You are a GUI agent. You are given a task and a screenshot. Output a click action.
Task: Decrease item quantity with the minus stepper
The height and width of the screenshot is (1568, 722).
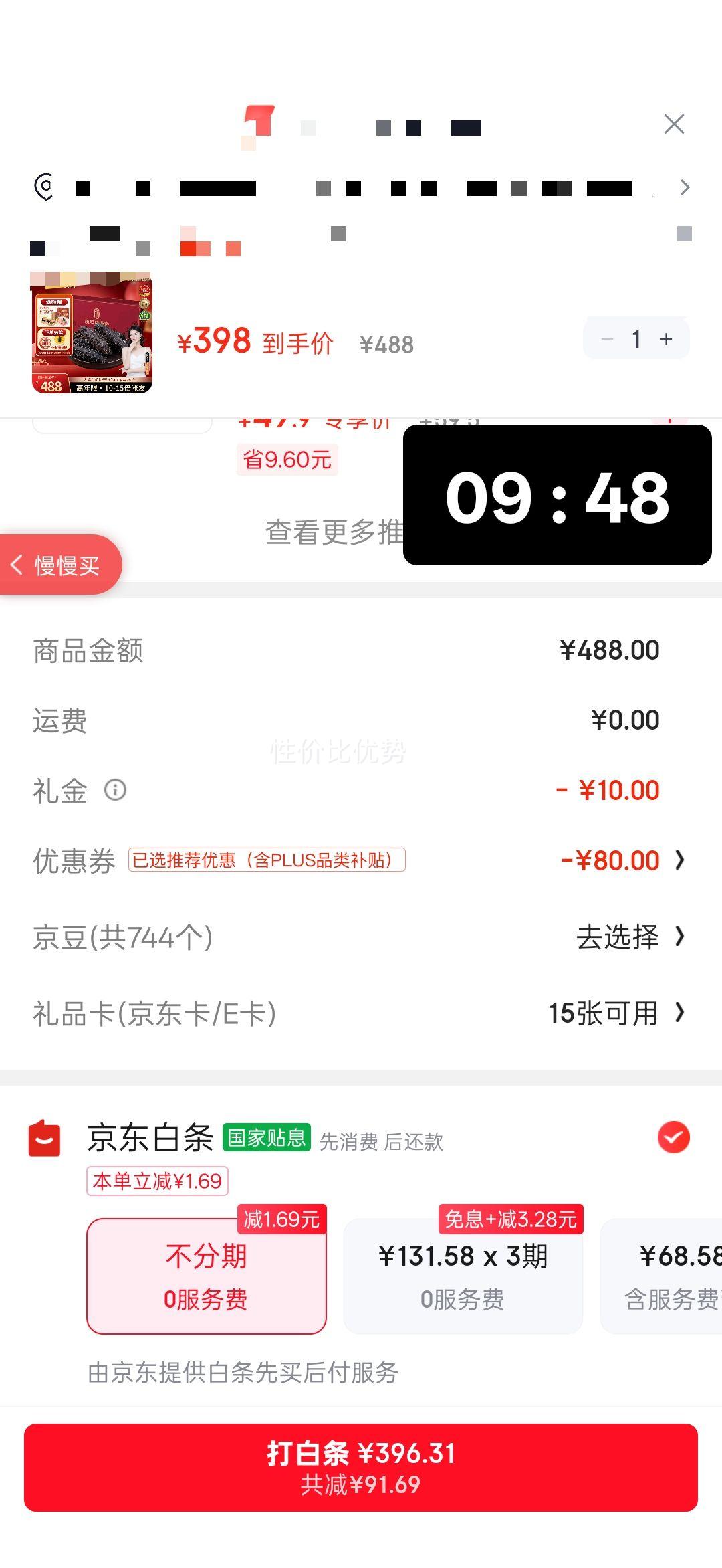click(x=607, y=339)
